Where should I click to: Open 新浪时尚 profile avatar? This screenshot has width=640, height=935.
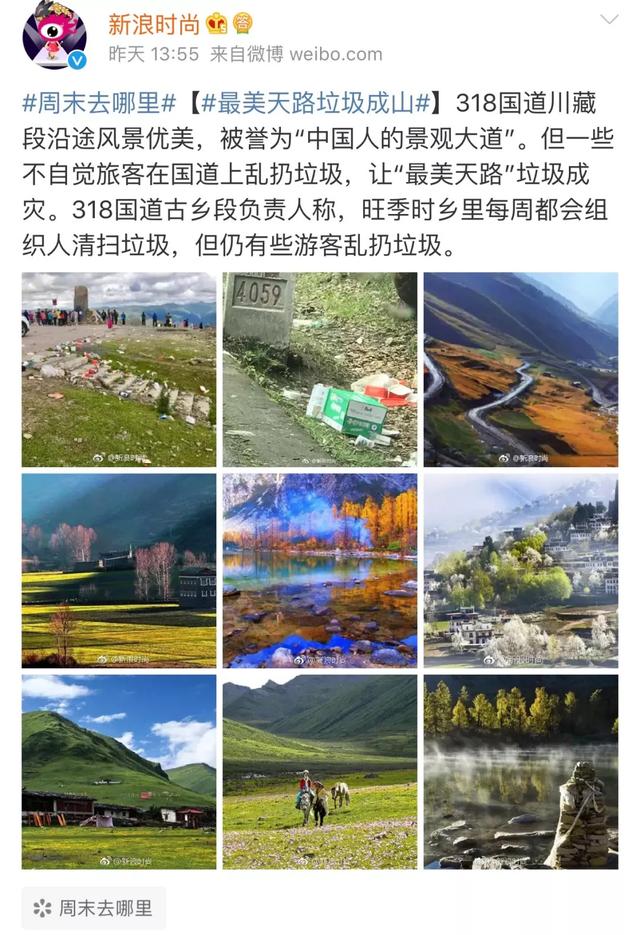pos(54,37)
